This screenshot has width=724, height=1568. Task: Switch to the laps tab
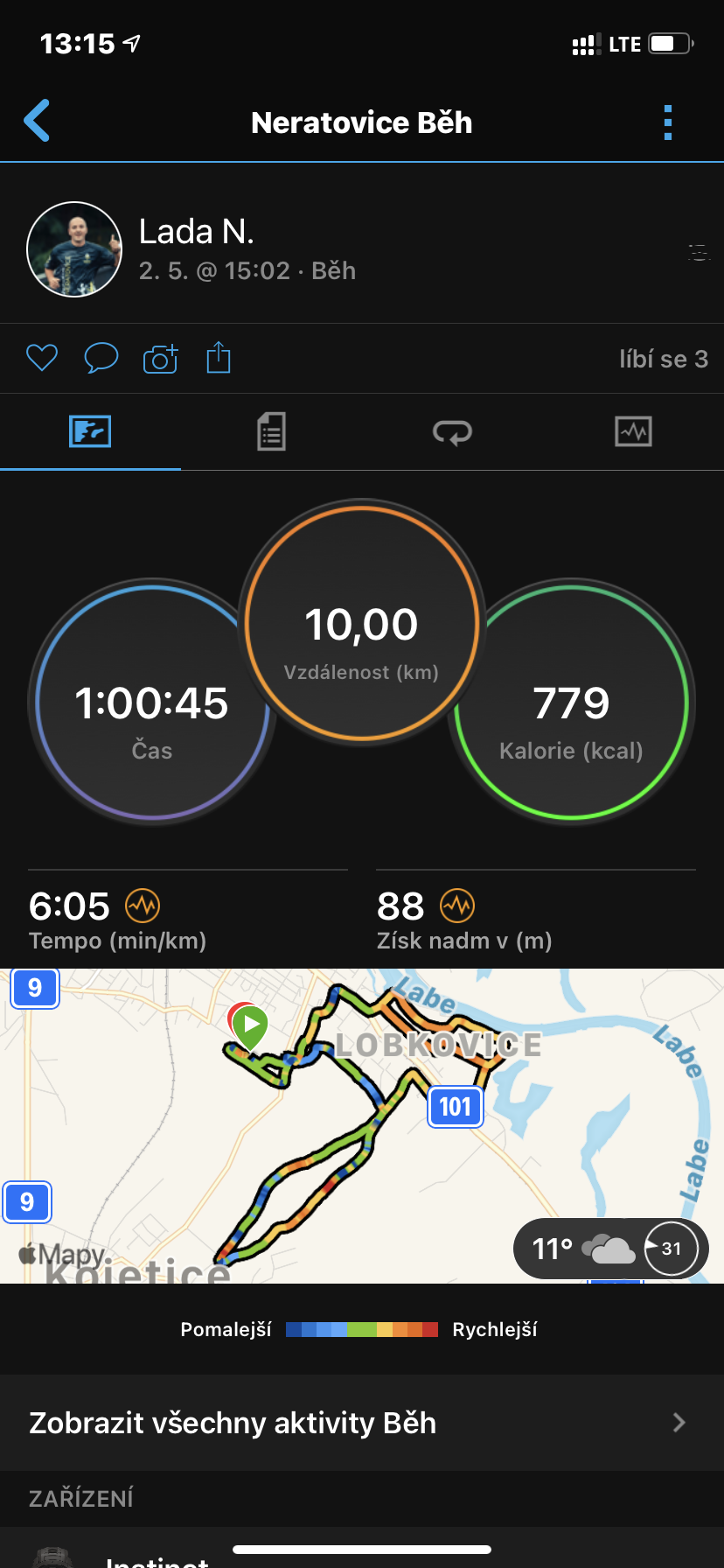452,431
